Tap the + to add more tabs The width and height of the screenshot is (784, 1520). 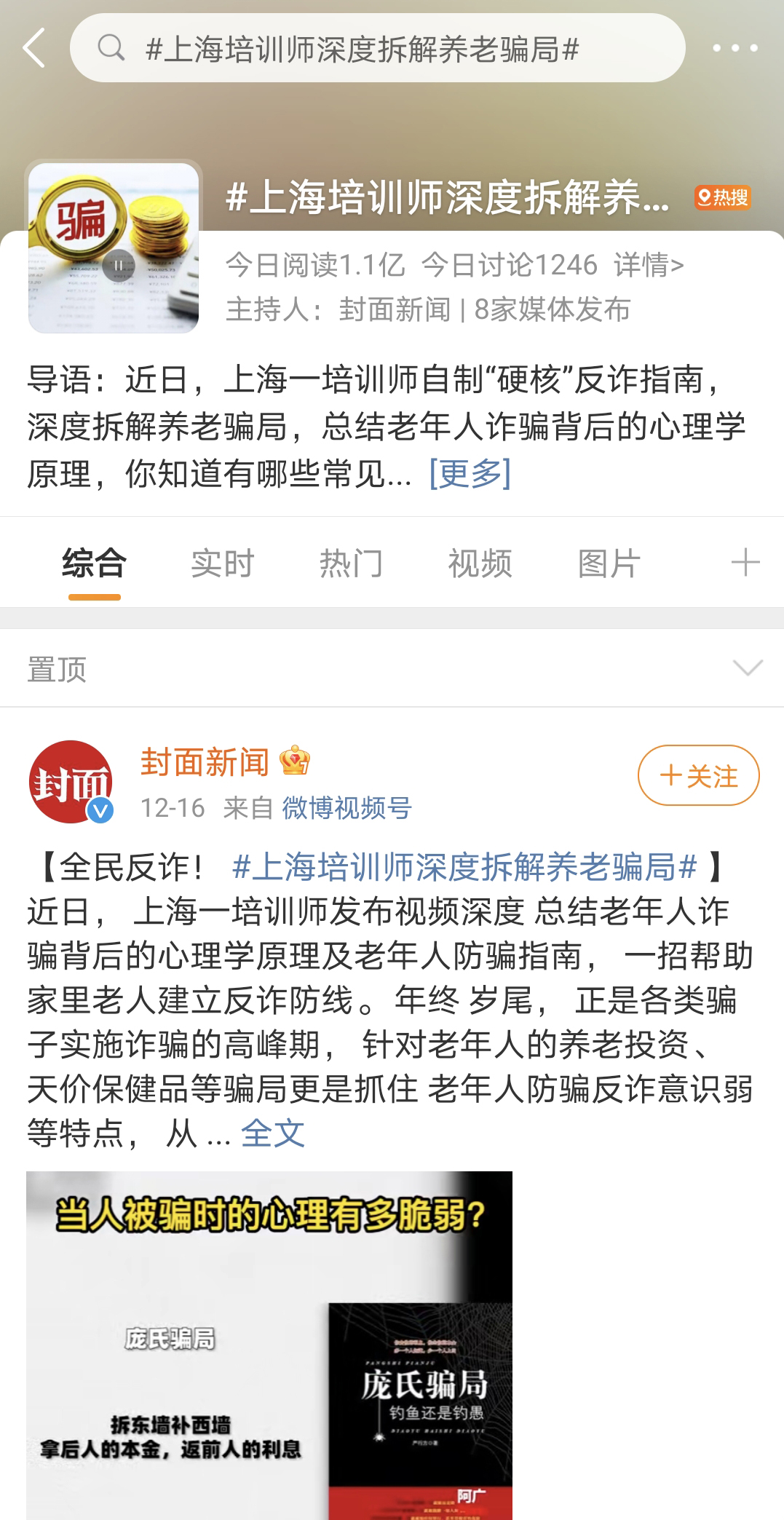click(x=745, y=563)
